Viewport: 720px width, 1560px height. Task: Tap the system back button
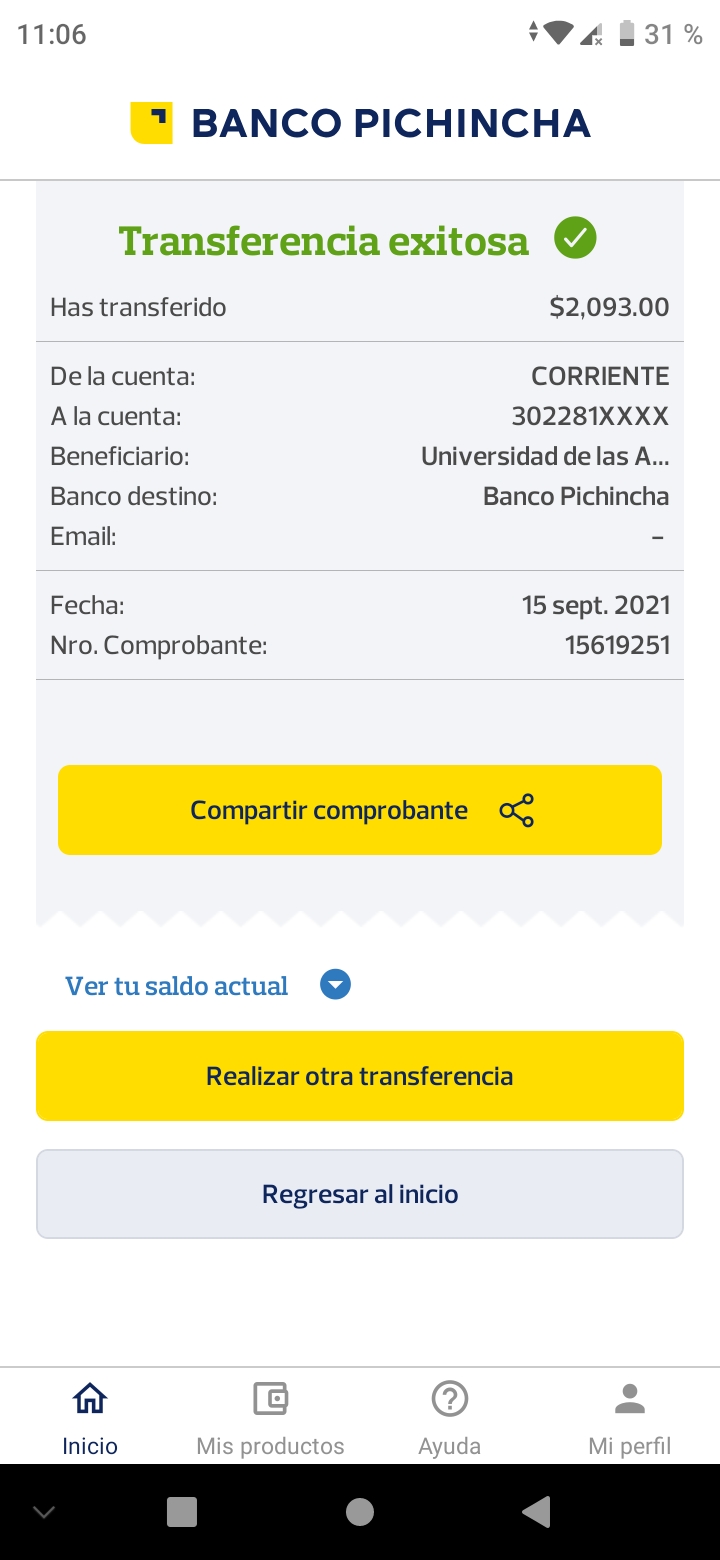[537, 1512]
